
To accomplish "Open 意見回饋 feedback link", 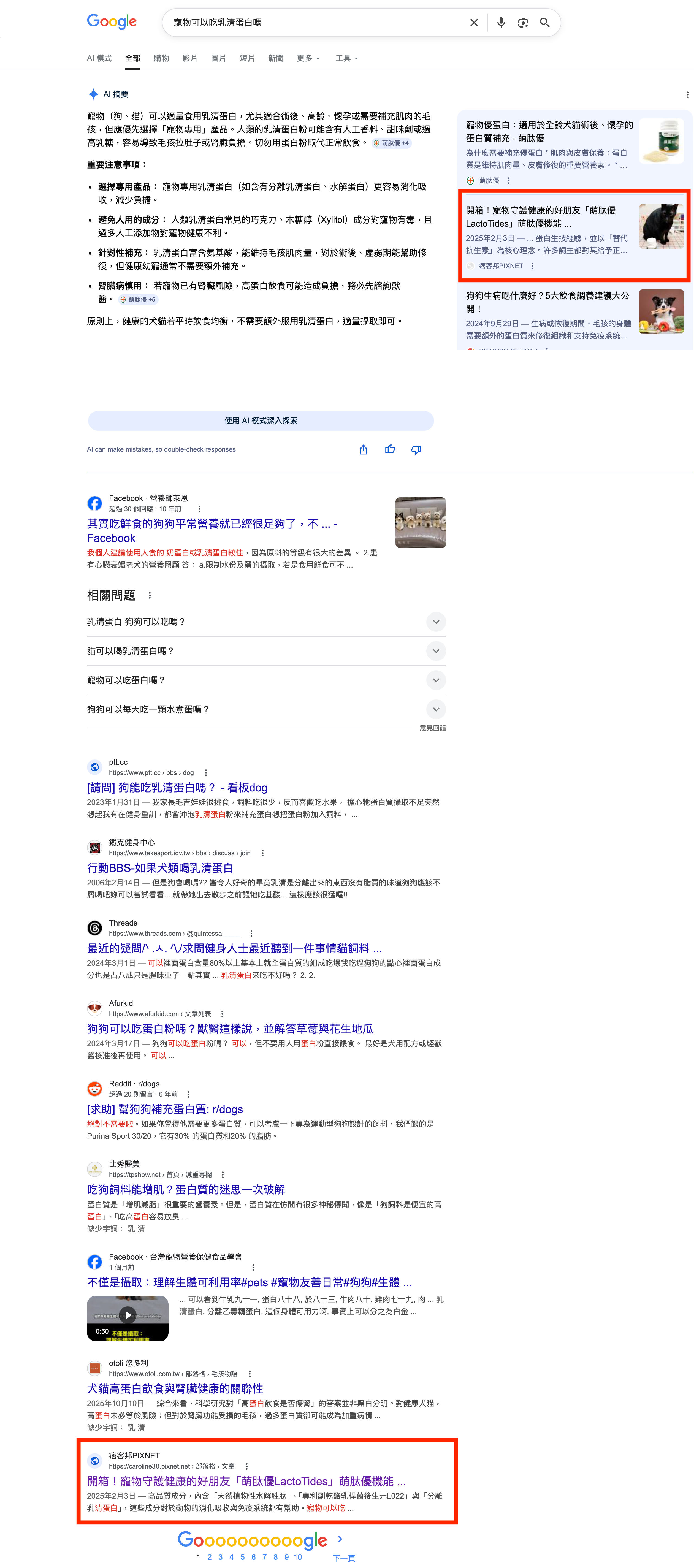I will point(432,728).
